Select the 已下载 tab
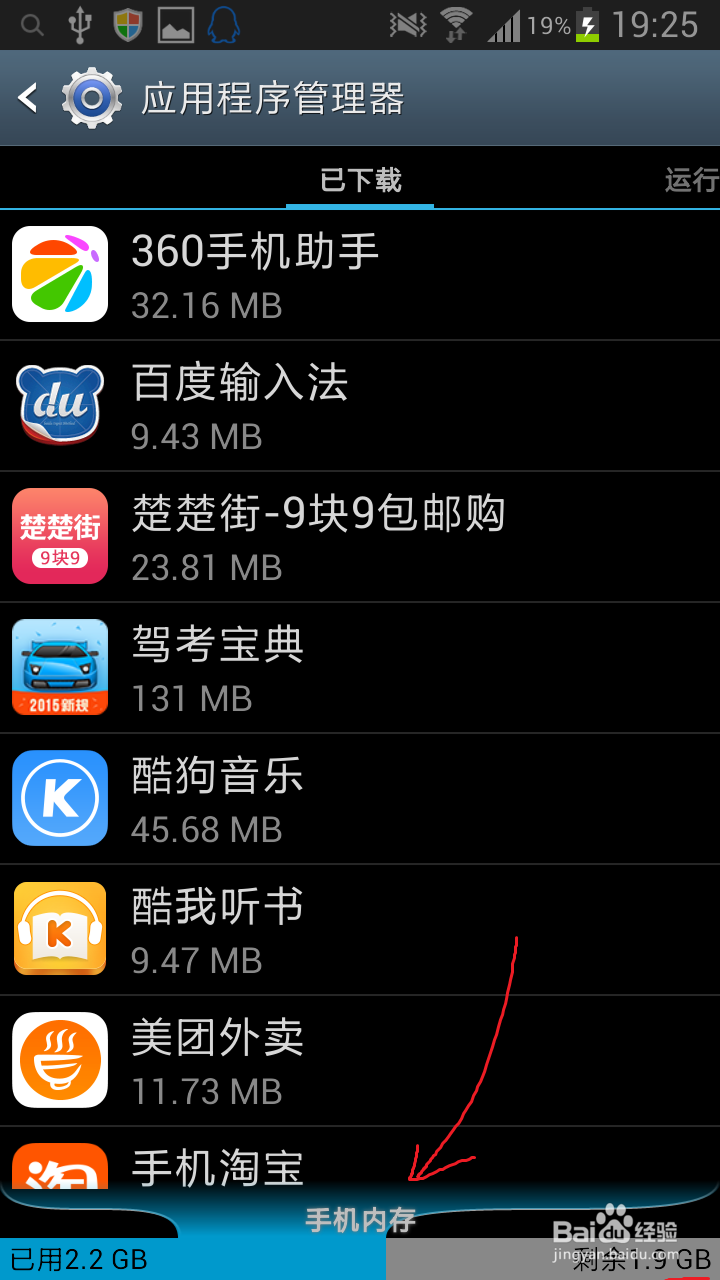 (360, 180)
